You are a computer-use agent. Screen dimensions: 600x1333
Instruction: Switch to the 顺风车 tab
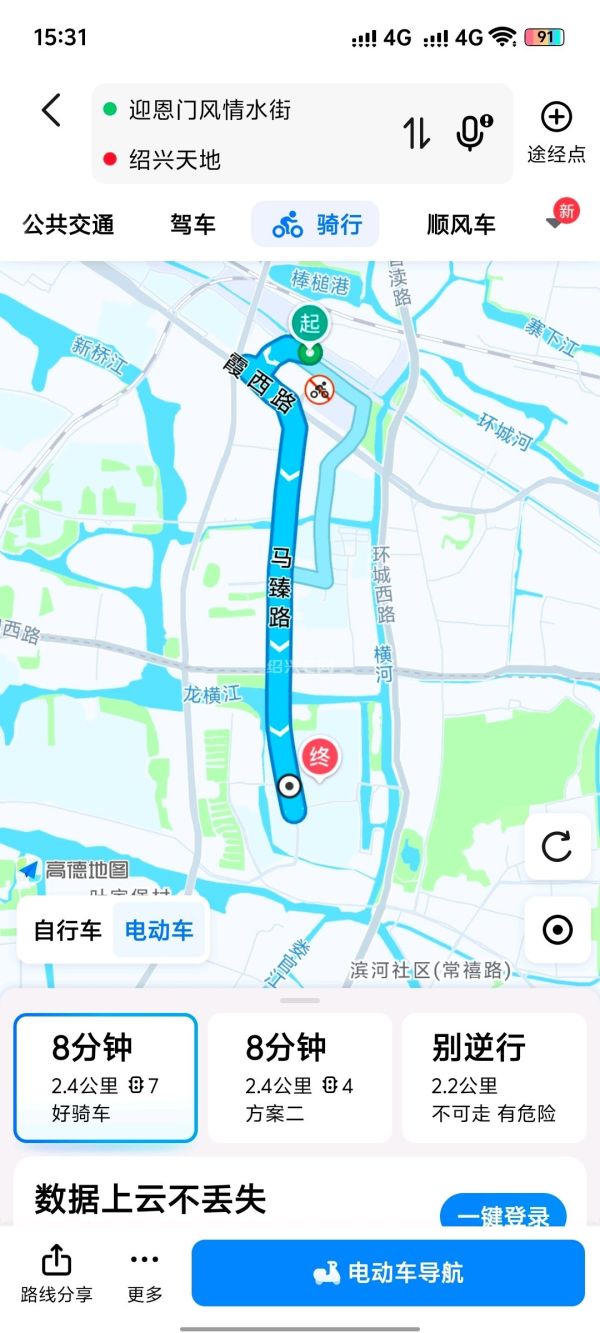(x=461, y=225)
